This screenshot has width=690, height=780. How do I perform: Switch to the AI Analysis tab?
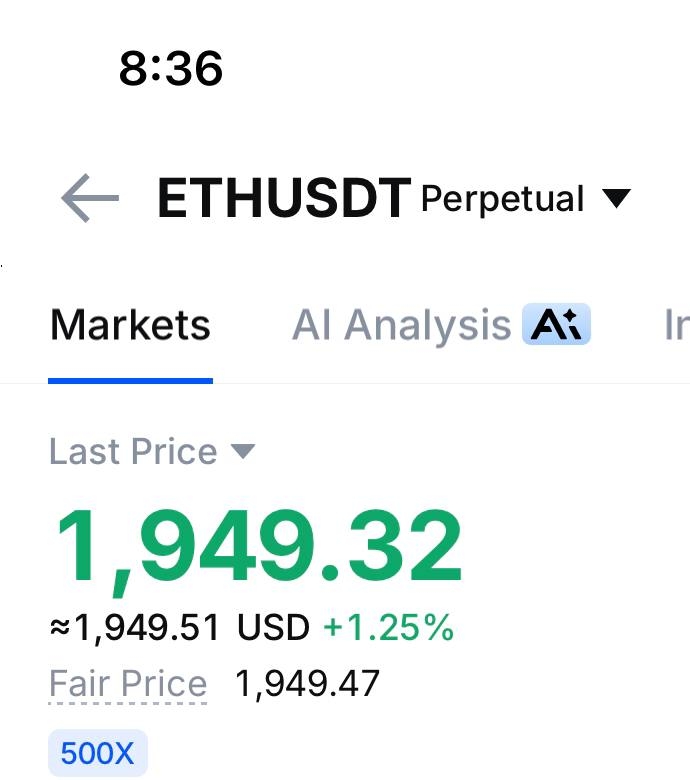[x=441, y=325]
